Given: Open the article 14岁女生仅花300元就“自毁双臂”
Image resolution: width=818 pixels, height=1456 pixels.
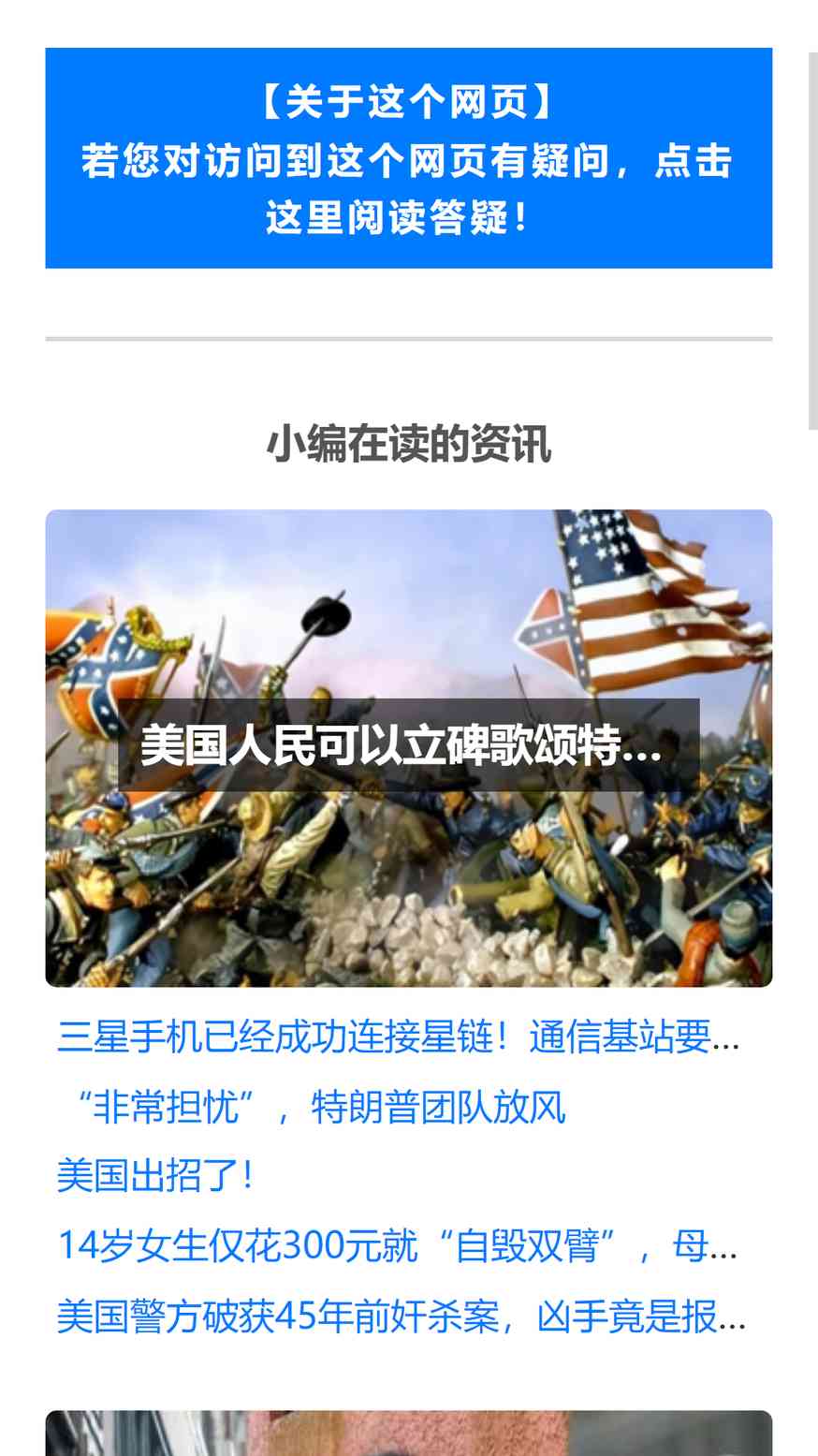Looking at the screenshot, I should point(398,1246).
